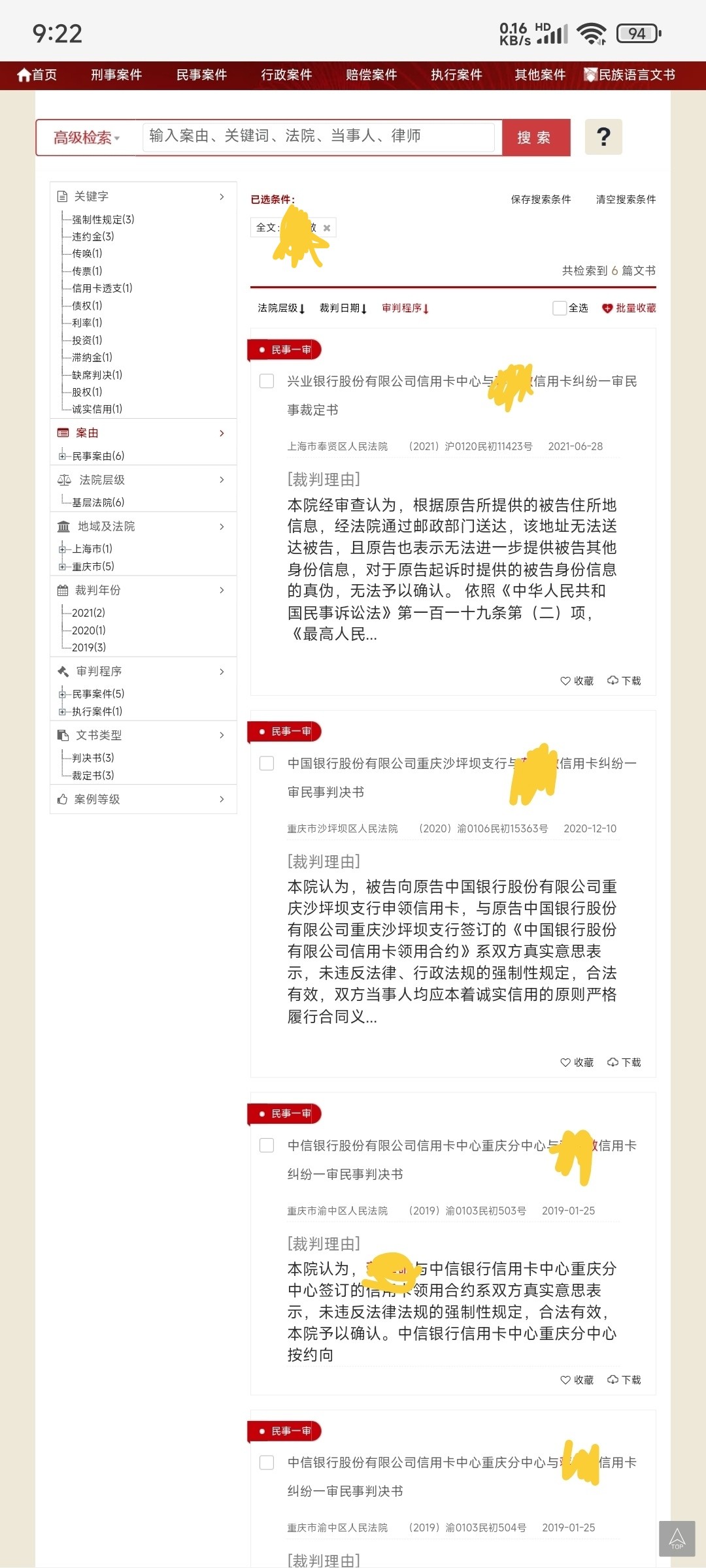Filter by year 2019(3)

click(89, 647)
